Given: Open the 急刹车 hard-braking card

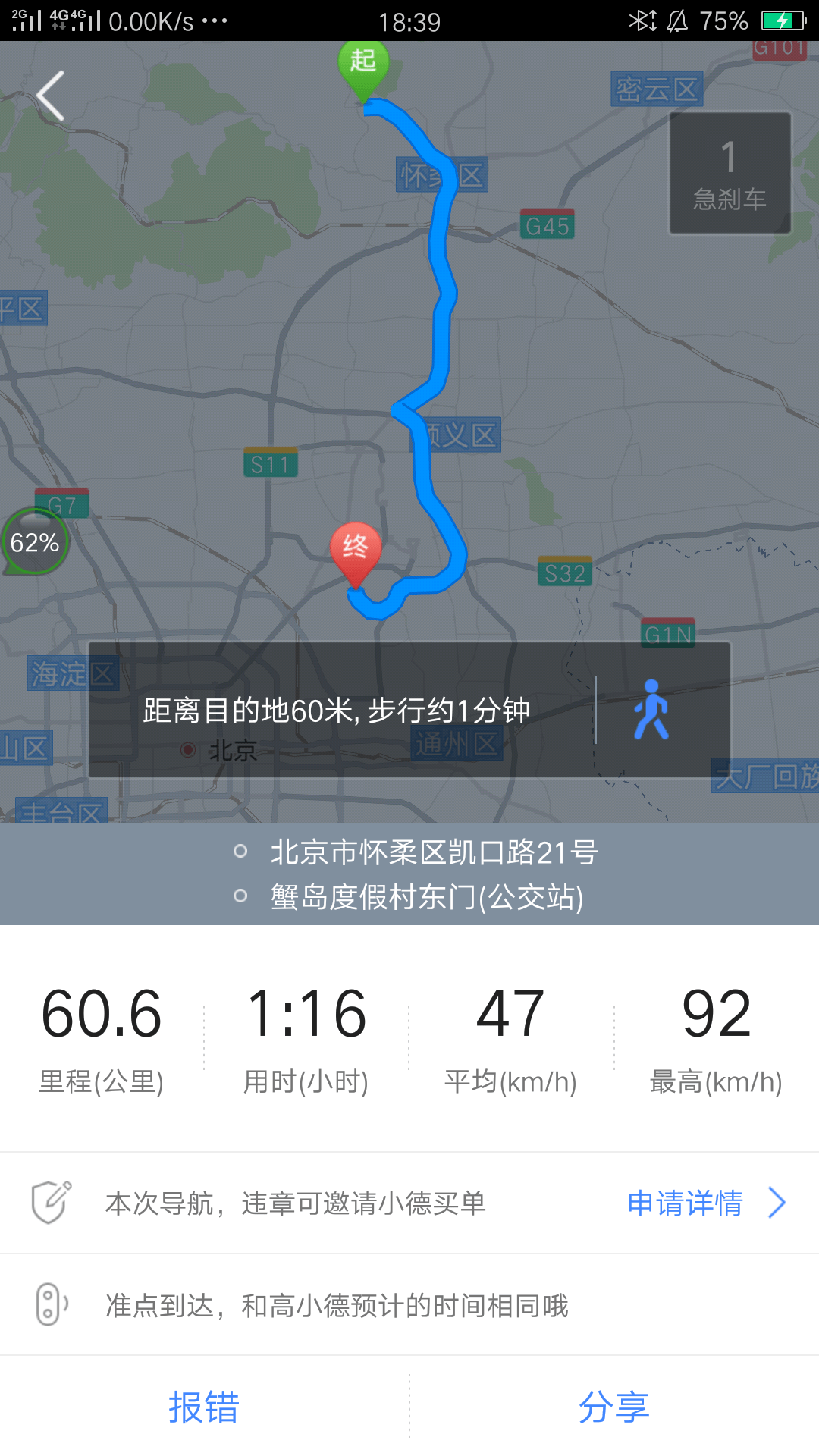Looking at the screenshot, I should pyautogui.click(x=730, y=174).
